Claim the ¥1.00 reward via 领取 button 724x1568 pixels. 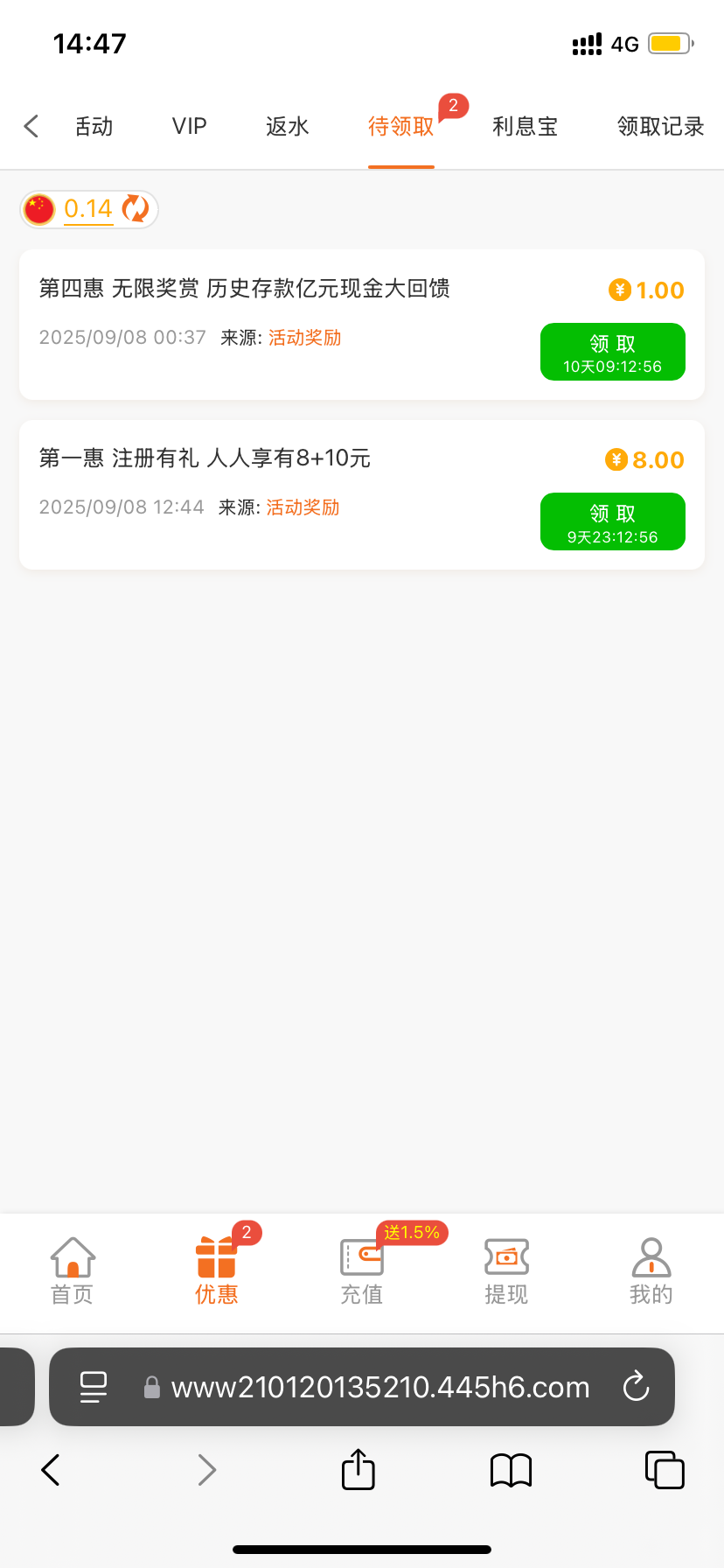point(612,352)
